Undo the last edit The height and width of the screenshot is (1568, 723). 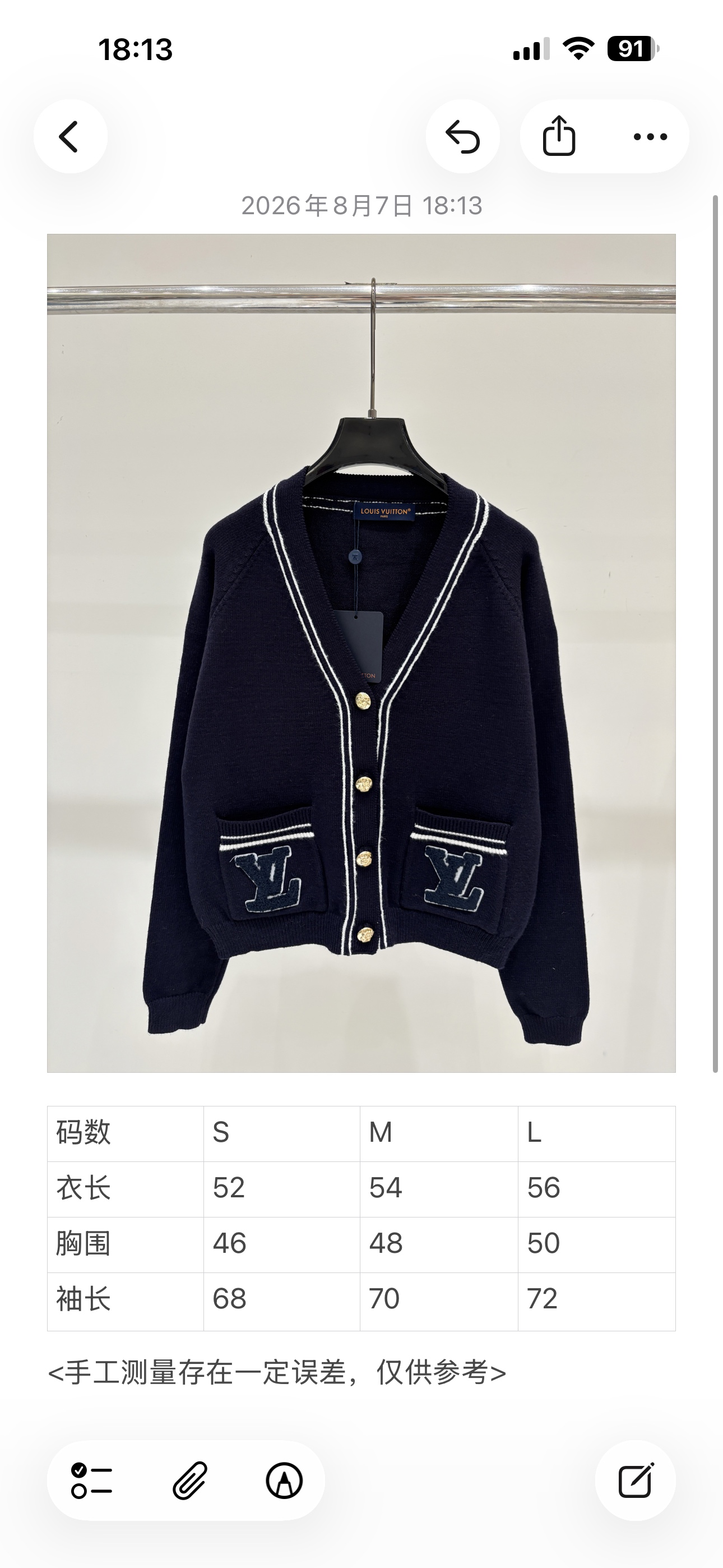pyautogui.click(x=462, y=136)
